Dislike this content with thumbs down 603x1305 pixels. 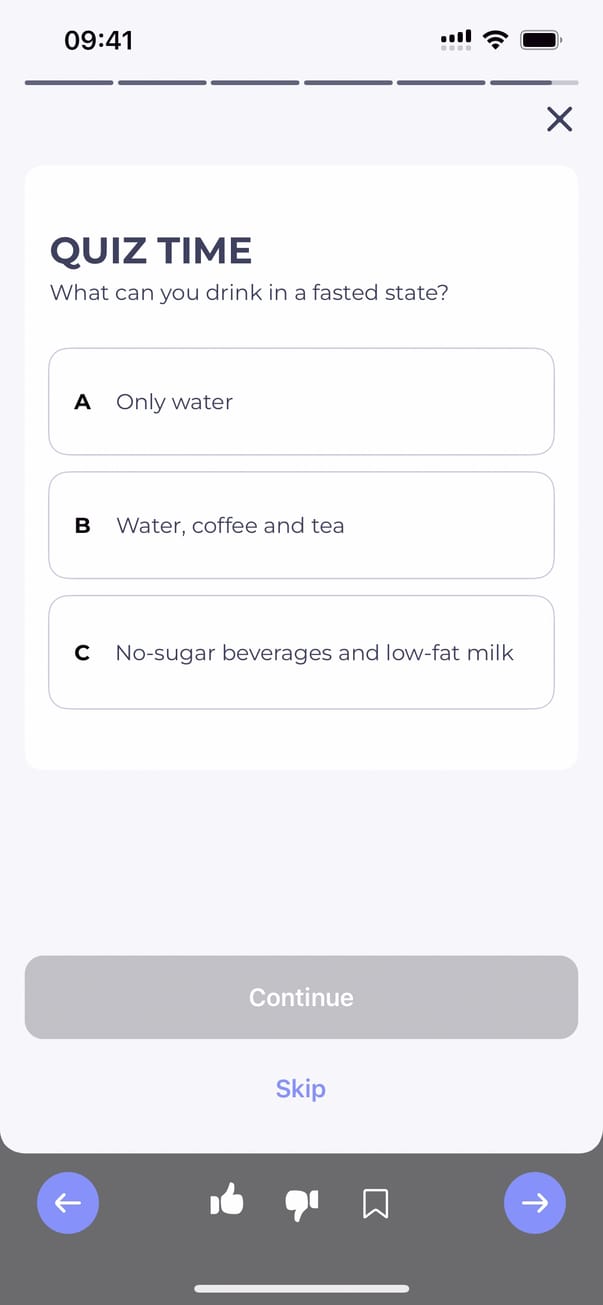click(x=301, y=1204)
